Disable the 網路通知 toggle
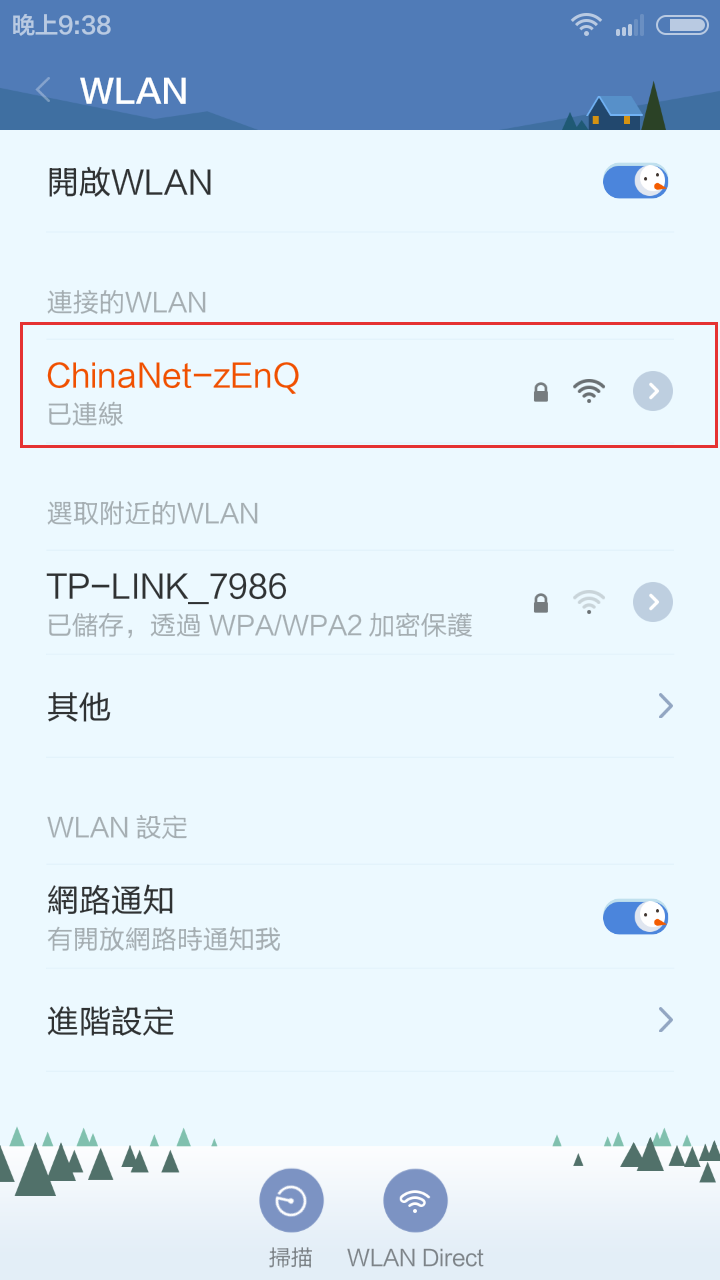 coord(635,916)
